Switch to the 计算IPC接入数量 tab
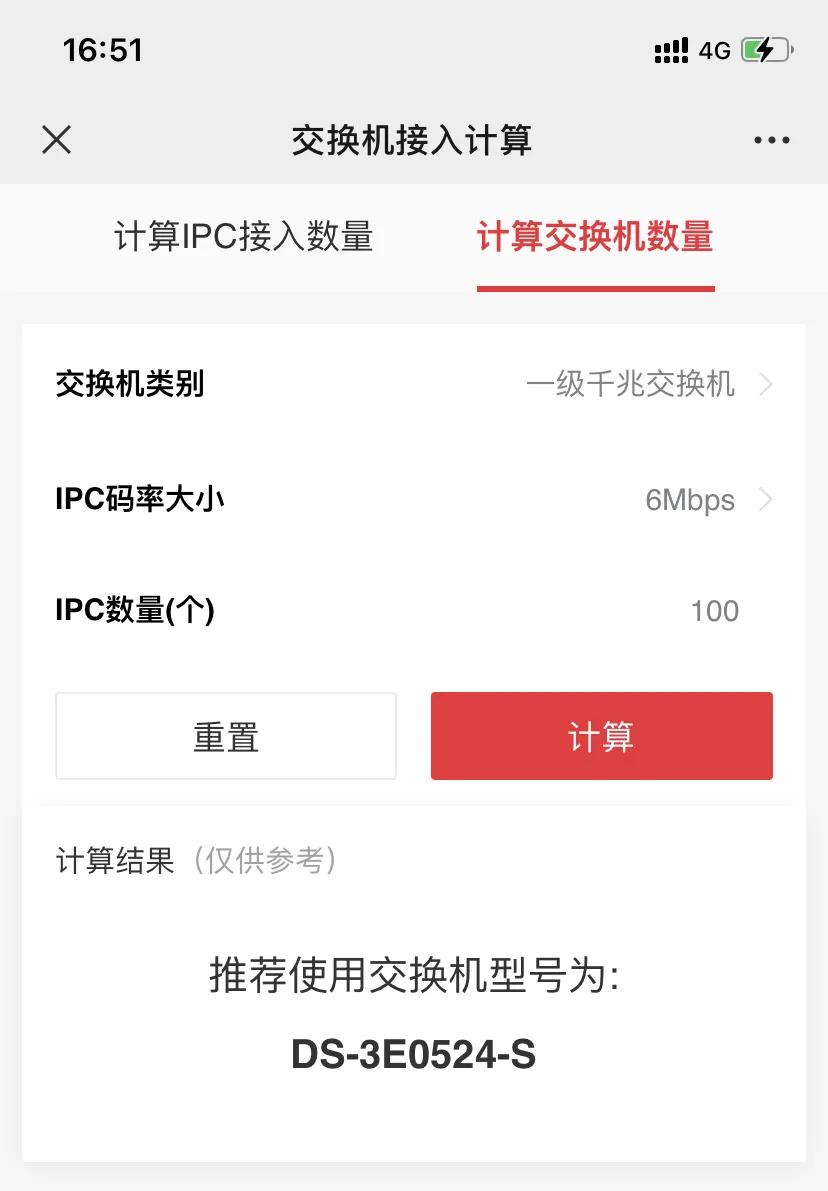The height and width of the screenshot is (1191, 828). 244,237
